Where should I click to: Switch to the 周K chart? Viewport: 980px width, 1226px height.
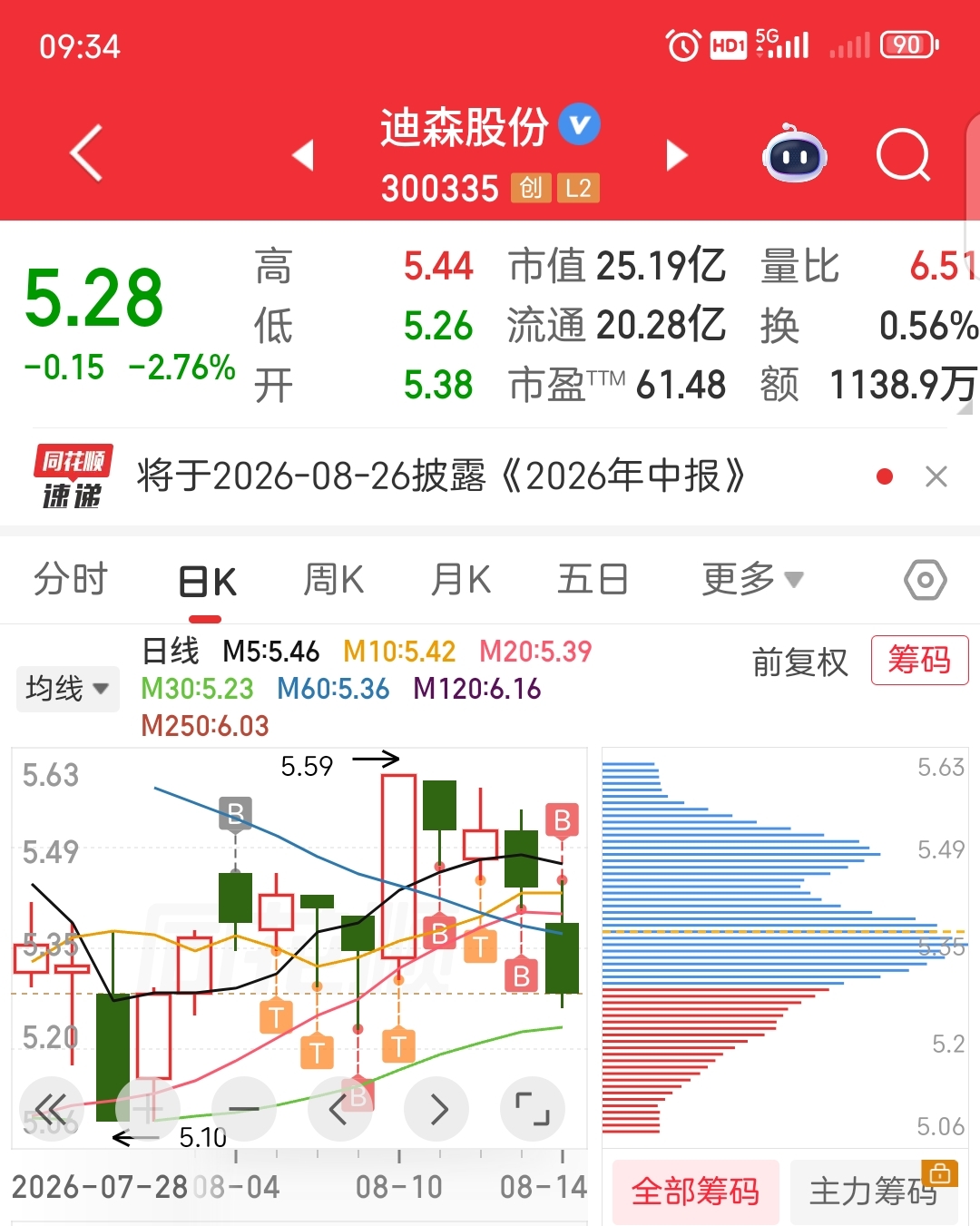[x=334, y=579]
